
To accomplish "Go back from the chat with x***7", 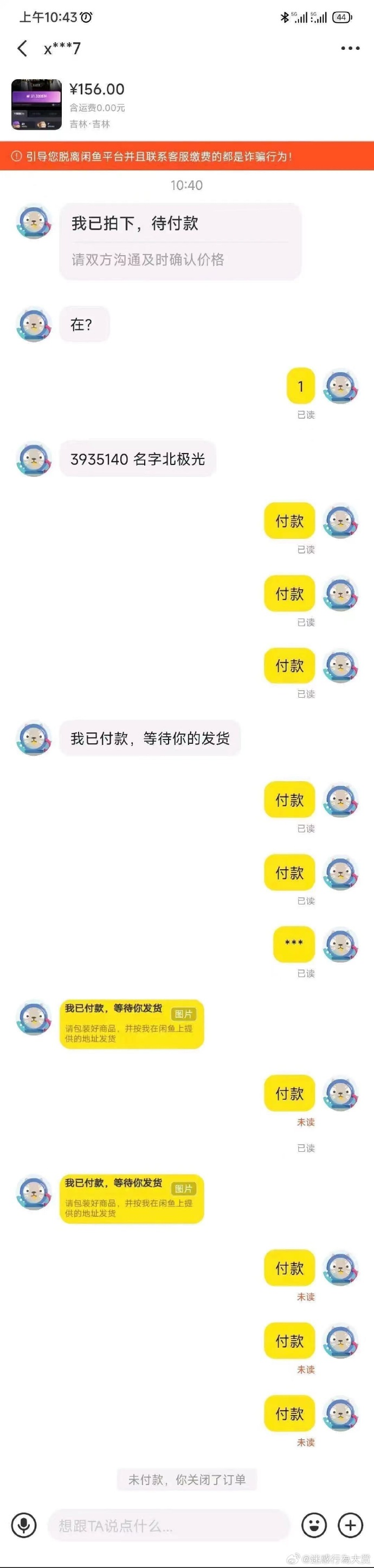I will pos(23,49).
